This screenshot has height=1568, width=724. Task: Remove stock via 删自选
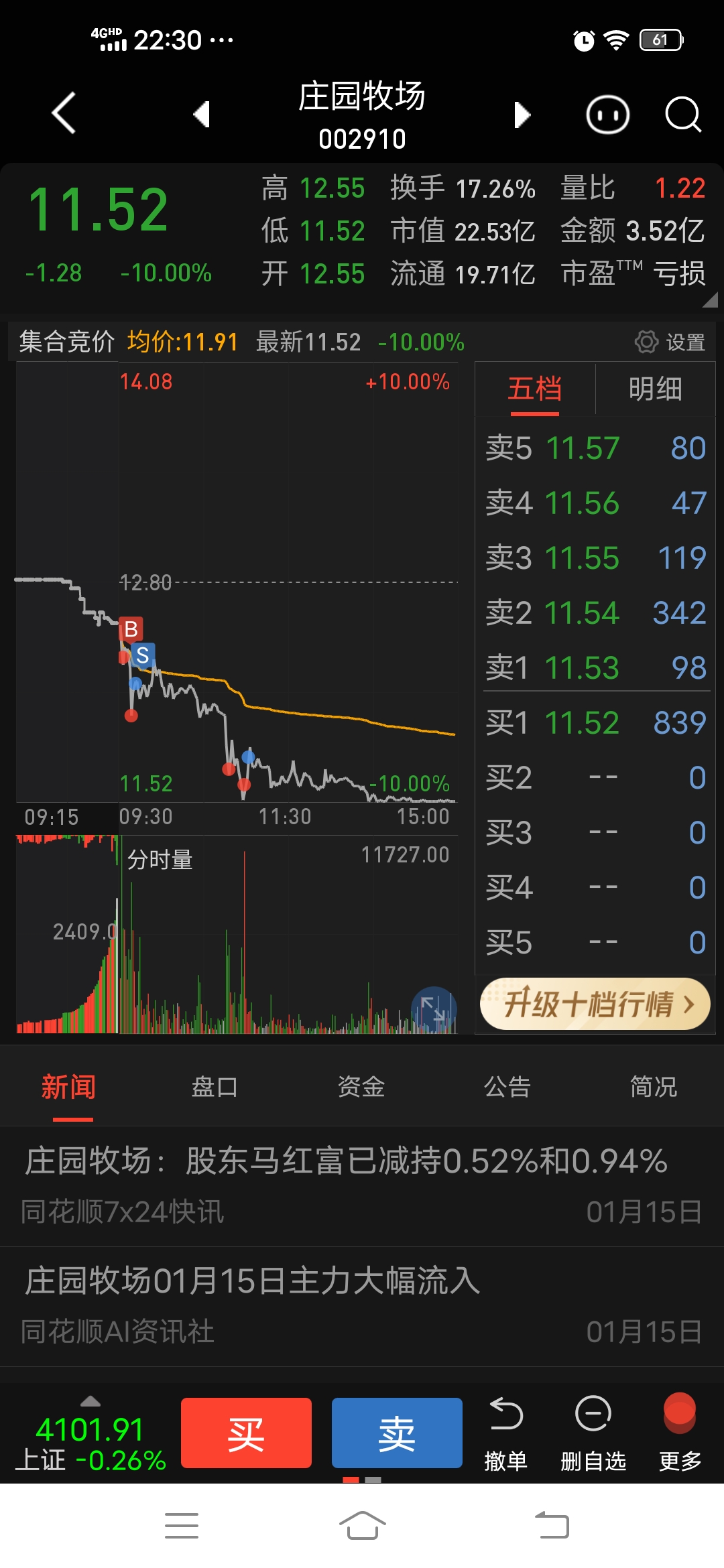tap(593, 1433)
